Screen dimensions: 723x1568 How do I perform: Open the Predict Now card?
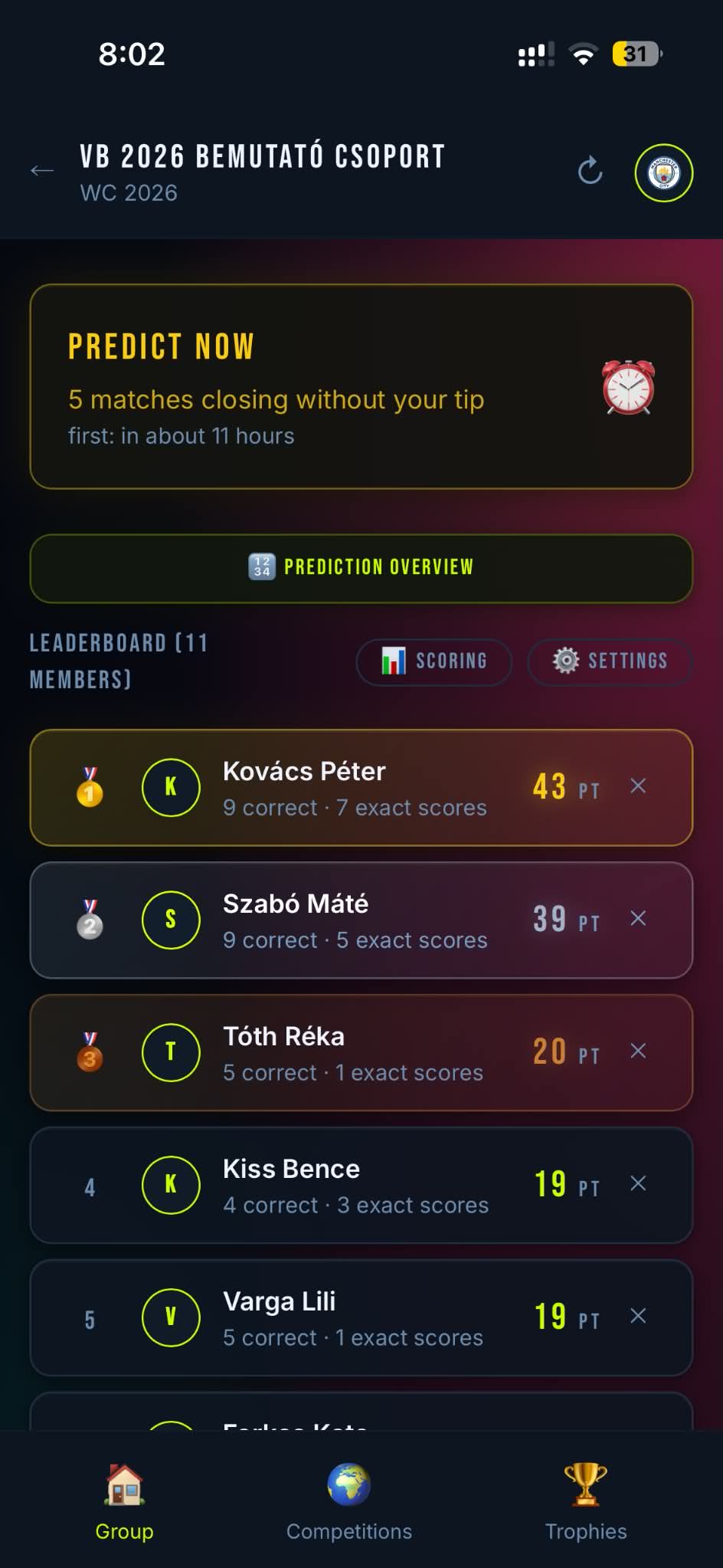pyautogui.click(x=361, y=386)
